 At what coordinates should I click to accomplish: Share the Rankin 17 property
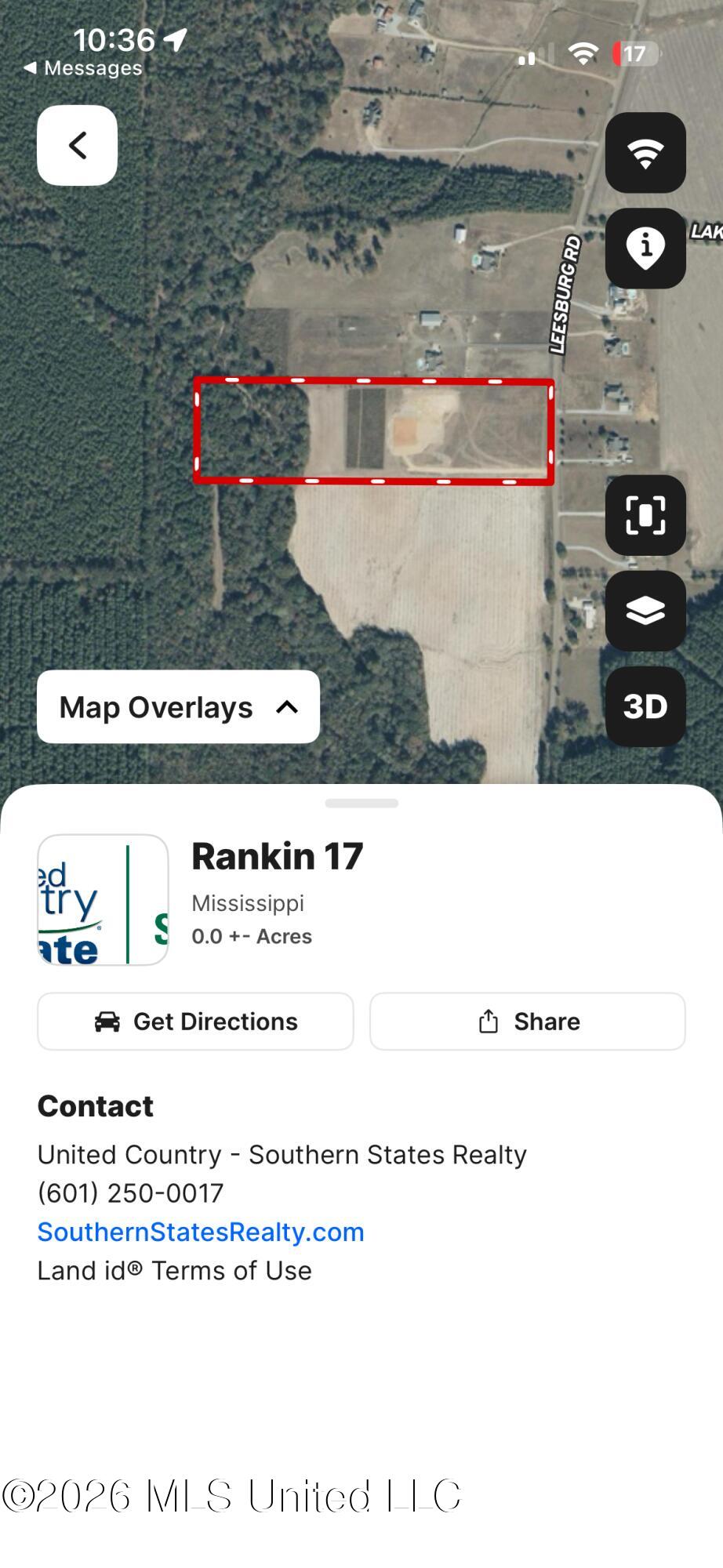[x=527, y=1022]
